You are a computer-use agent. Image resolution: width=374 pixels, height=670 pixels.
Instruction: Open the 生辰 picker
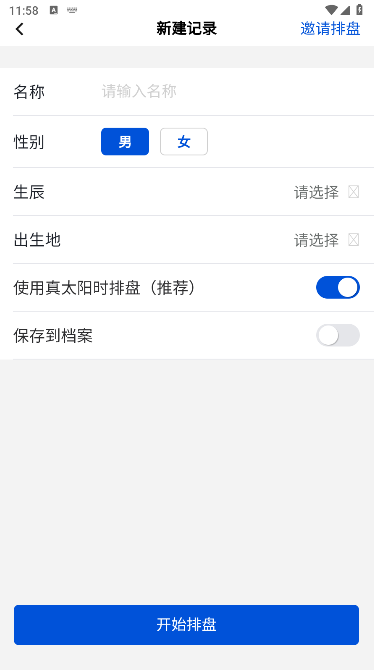(187, 192)
